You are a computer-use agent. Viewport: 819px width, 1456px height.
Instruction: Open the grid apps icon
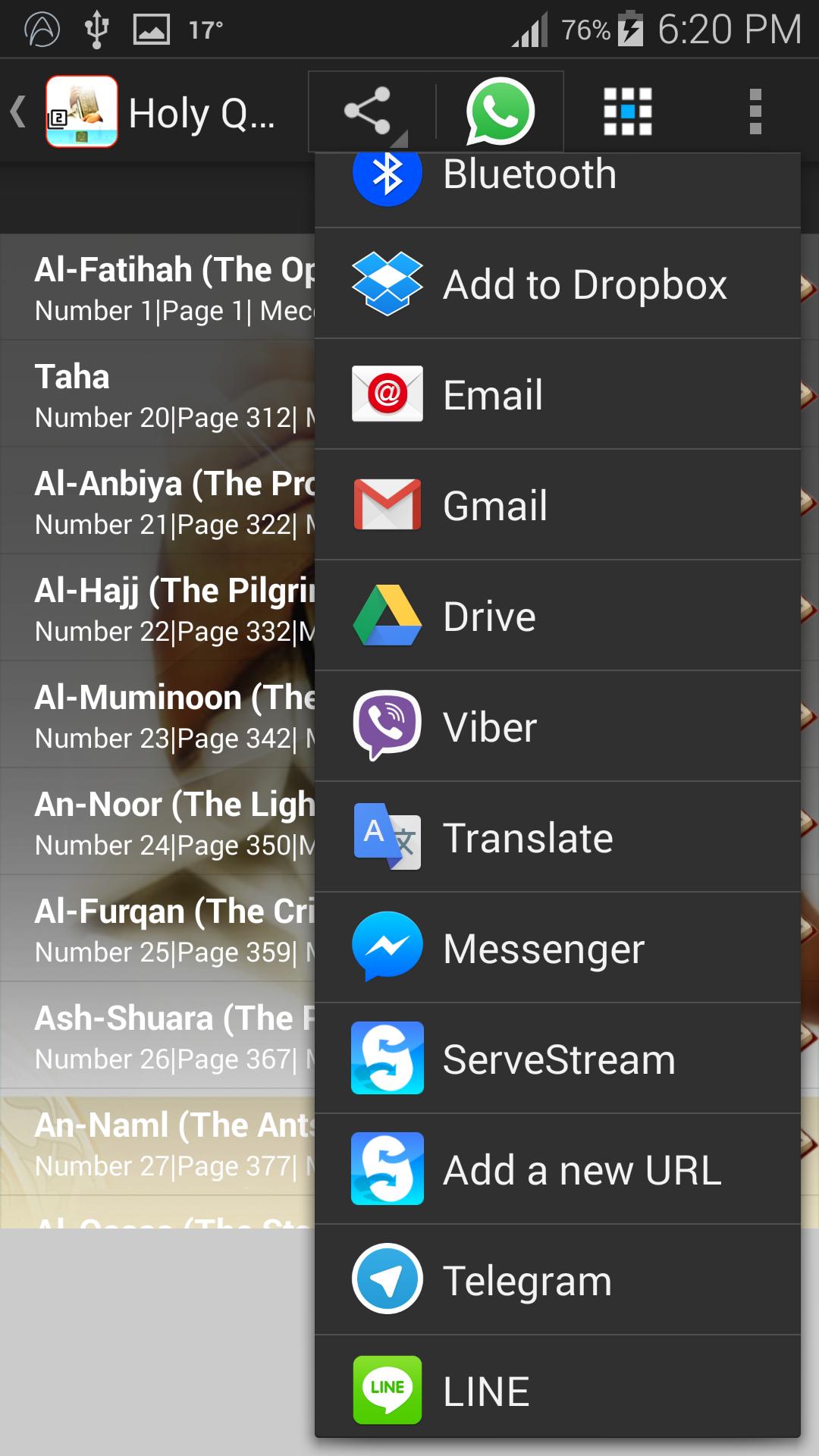(627, 111)
